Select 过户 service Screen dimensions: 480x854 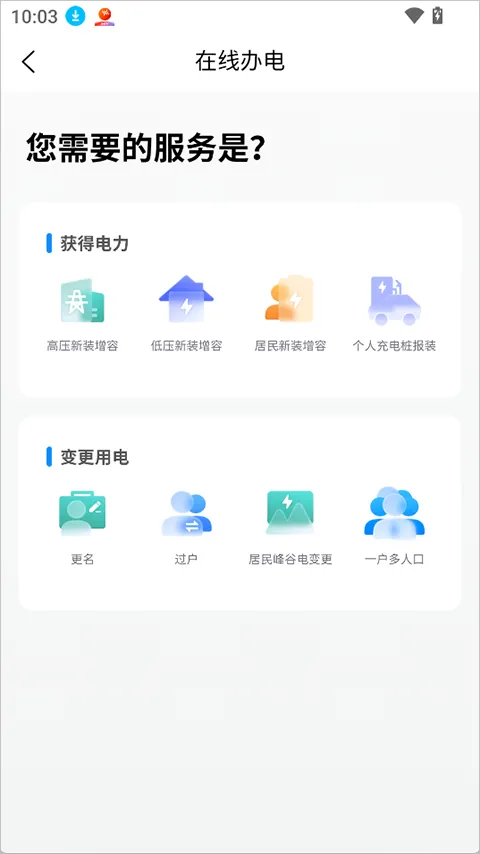click(186, 527)
